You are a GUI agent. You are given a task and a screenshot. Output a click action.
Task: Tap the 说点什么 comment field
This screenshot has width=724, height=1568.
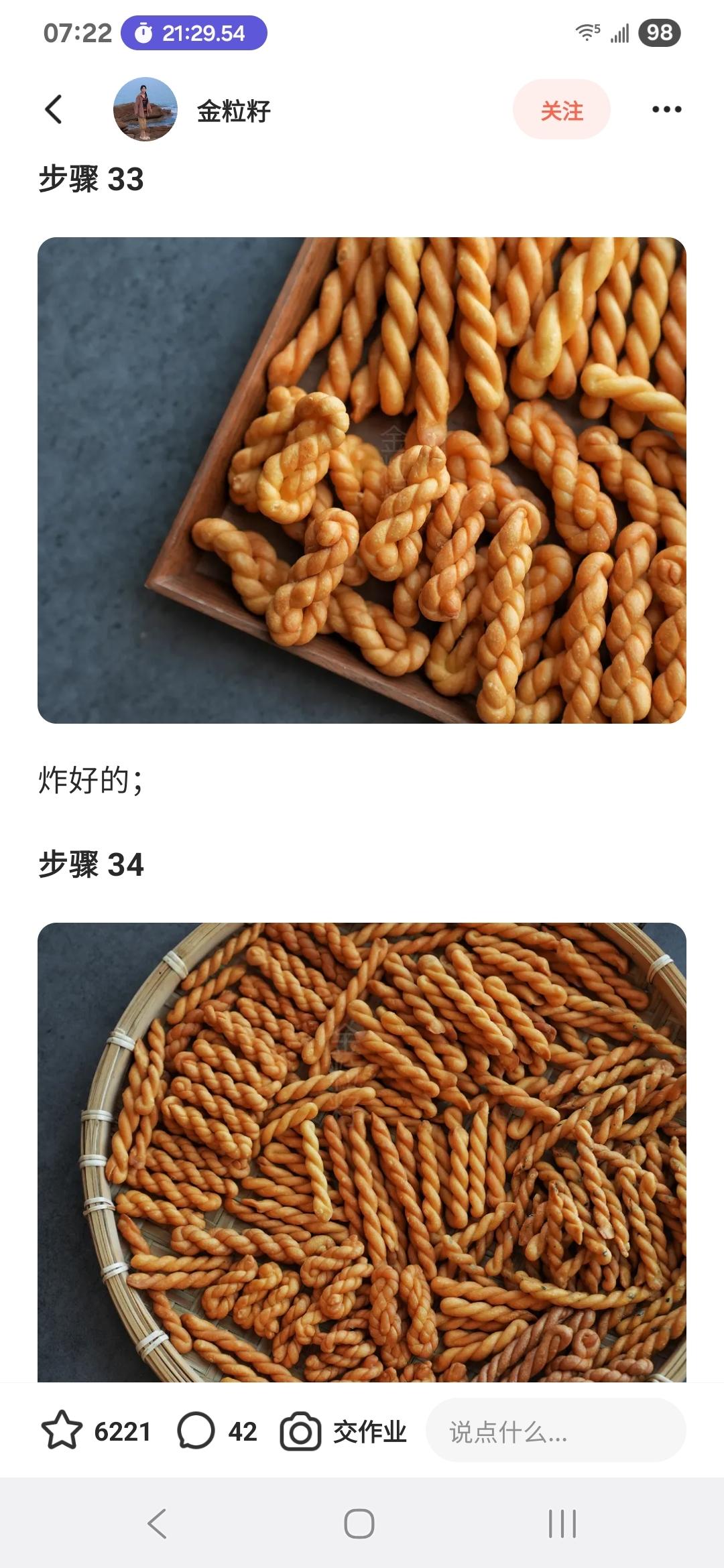(555, 1431)
